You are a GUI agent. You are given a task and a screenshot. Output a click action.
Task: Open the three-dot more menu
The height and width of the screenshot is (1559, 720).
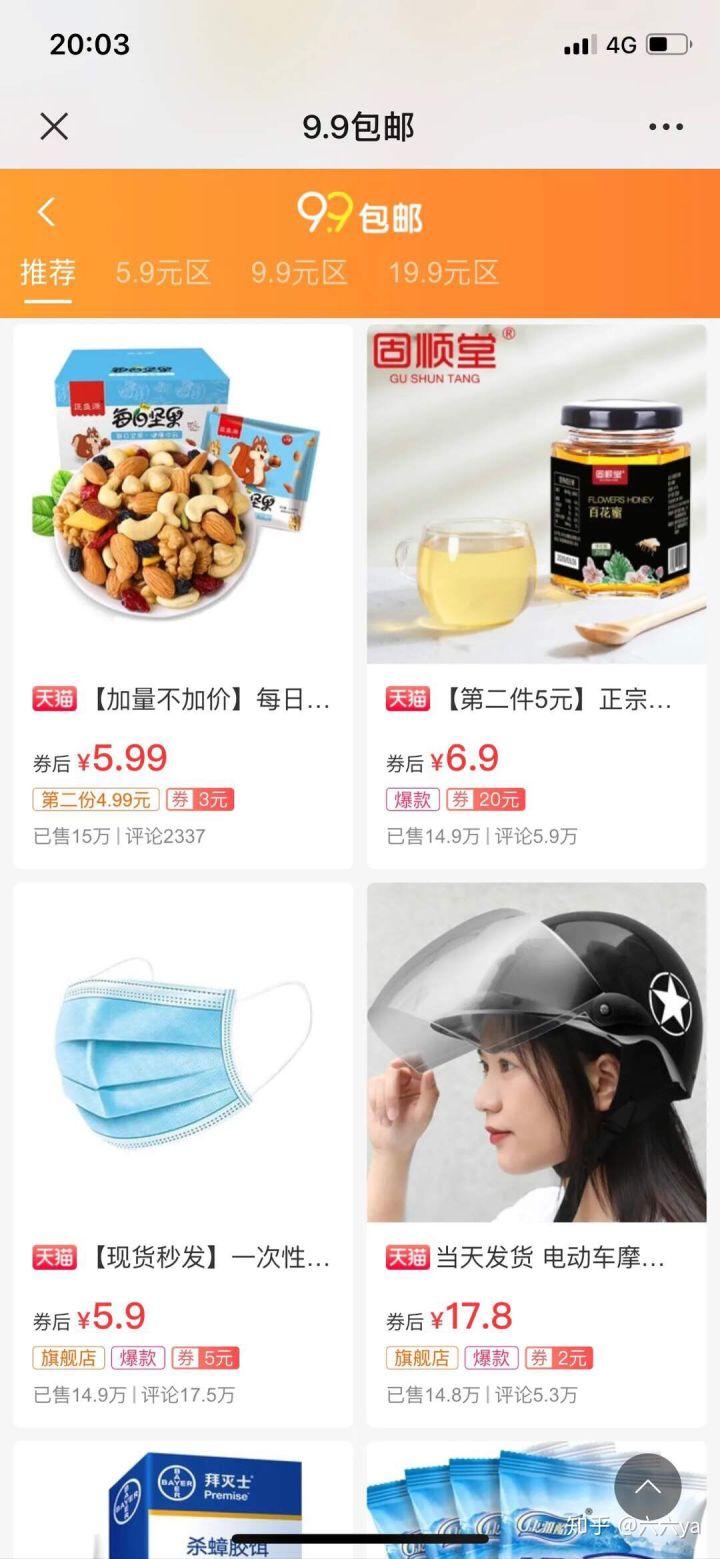[x=665, y=127]
